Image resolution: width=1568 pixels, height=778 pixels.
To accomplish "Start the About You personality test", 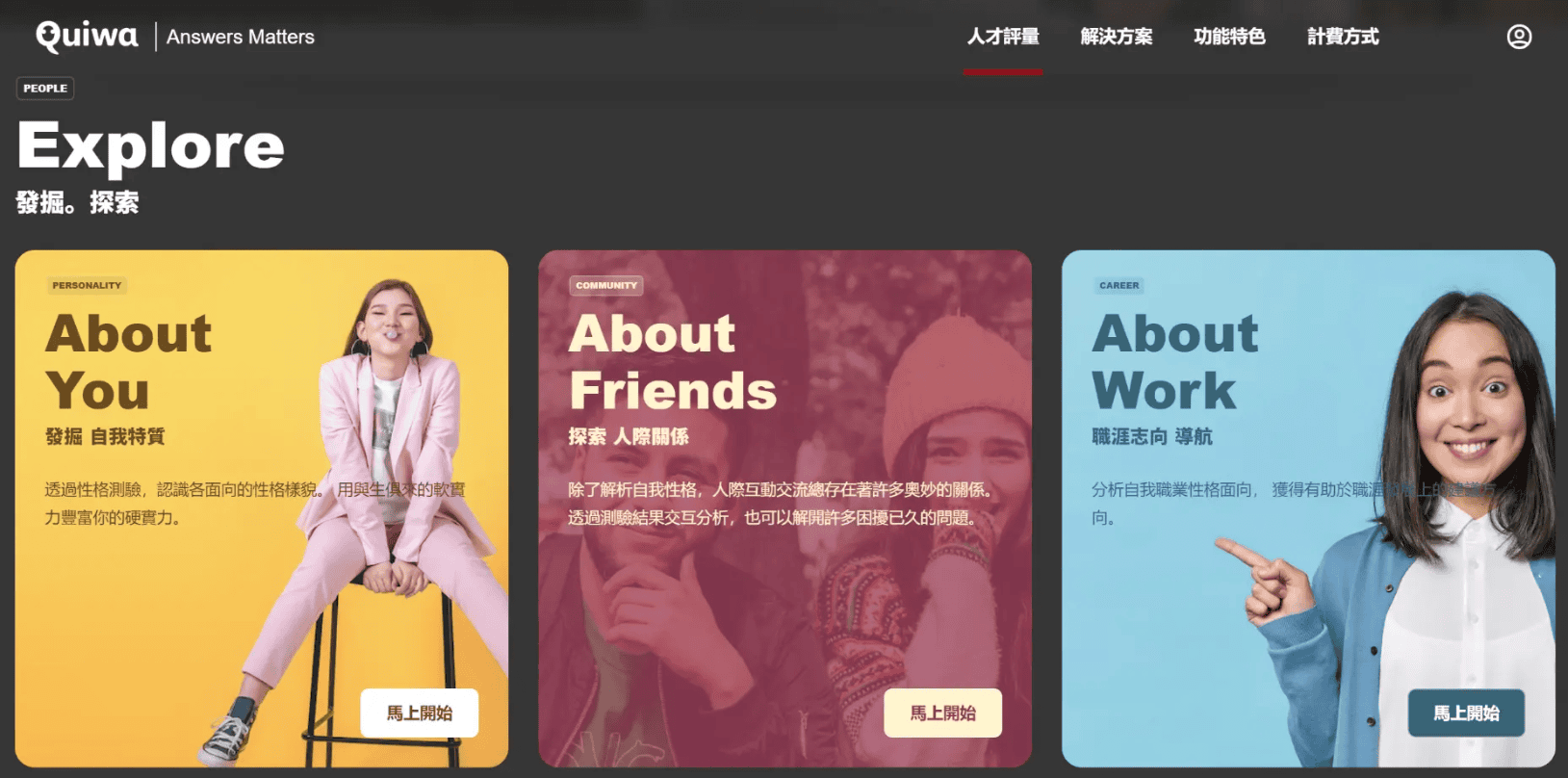I will 420,713.
